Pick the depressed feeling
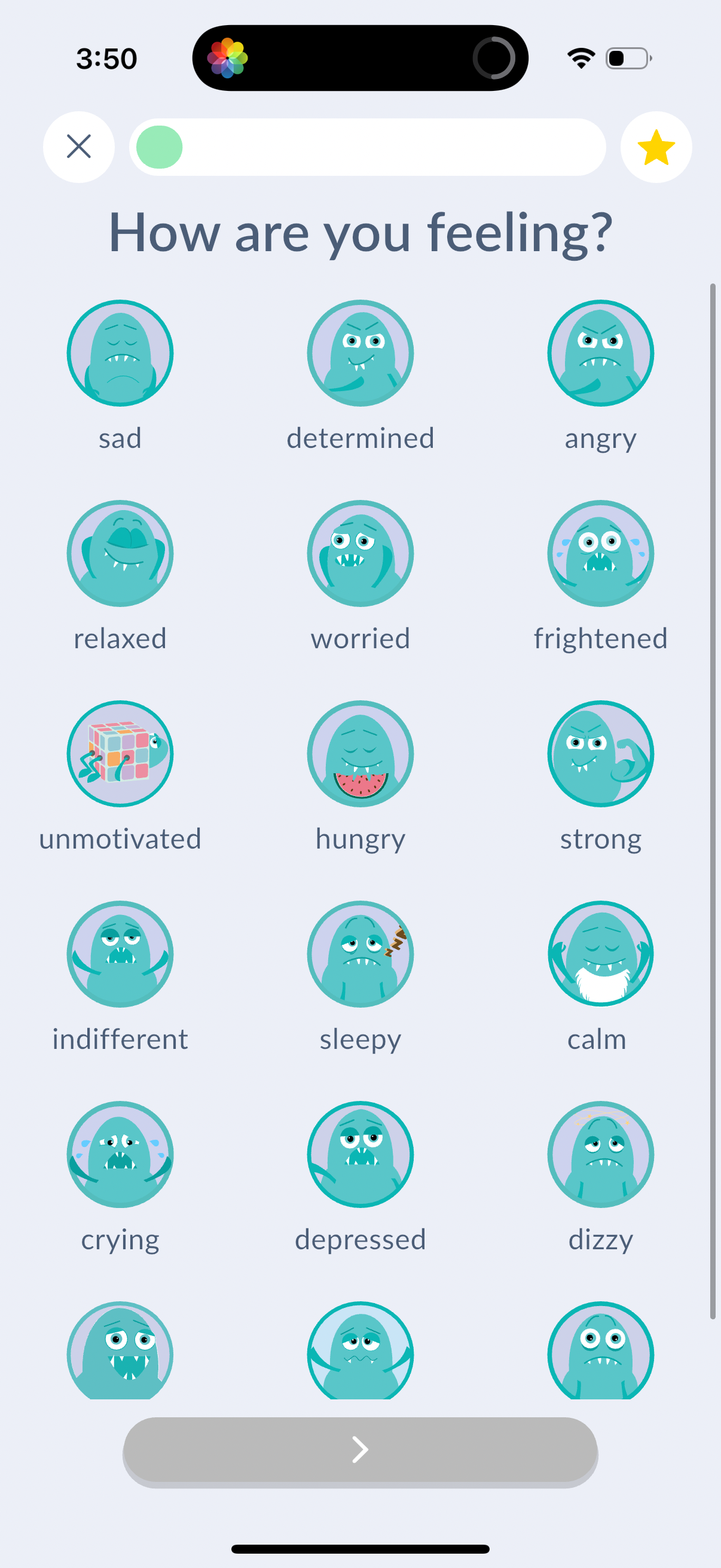721x1568 pixels. (x=360, y=1154)
